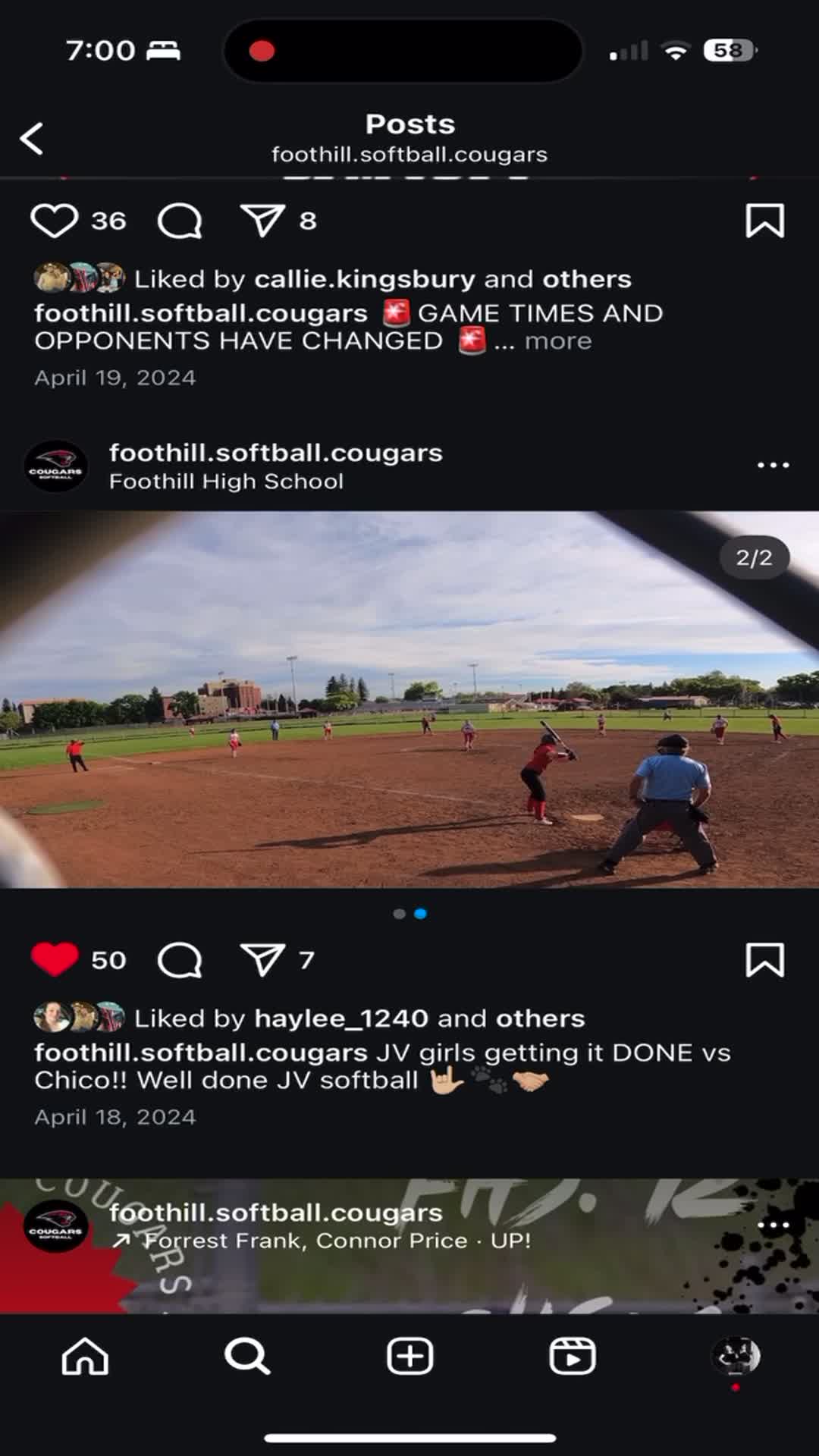
Task: View the Foothill High School location
Action: coord(226,482)
